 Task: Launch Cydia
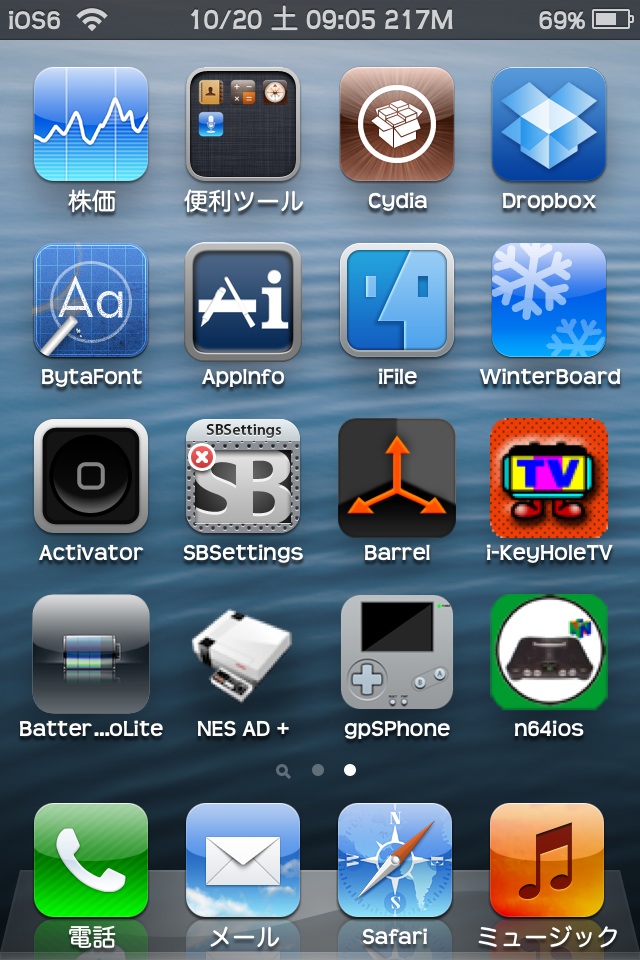click(397, 124)
